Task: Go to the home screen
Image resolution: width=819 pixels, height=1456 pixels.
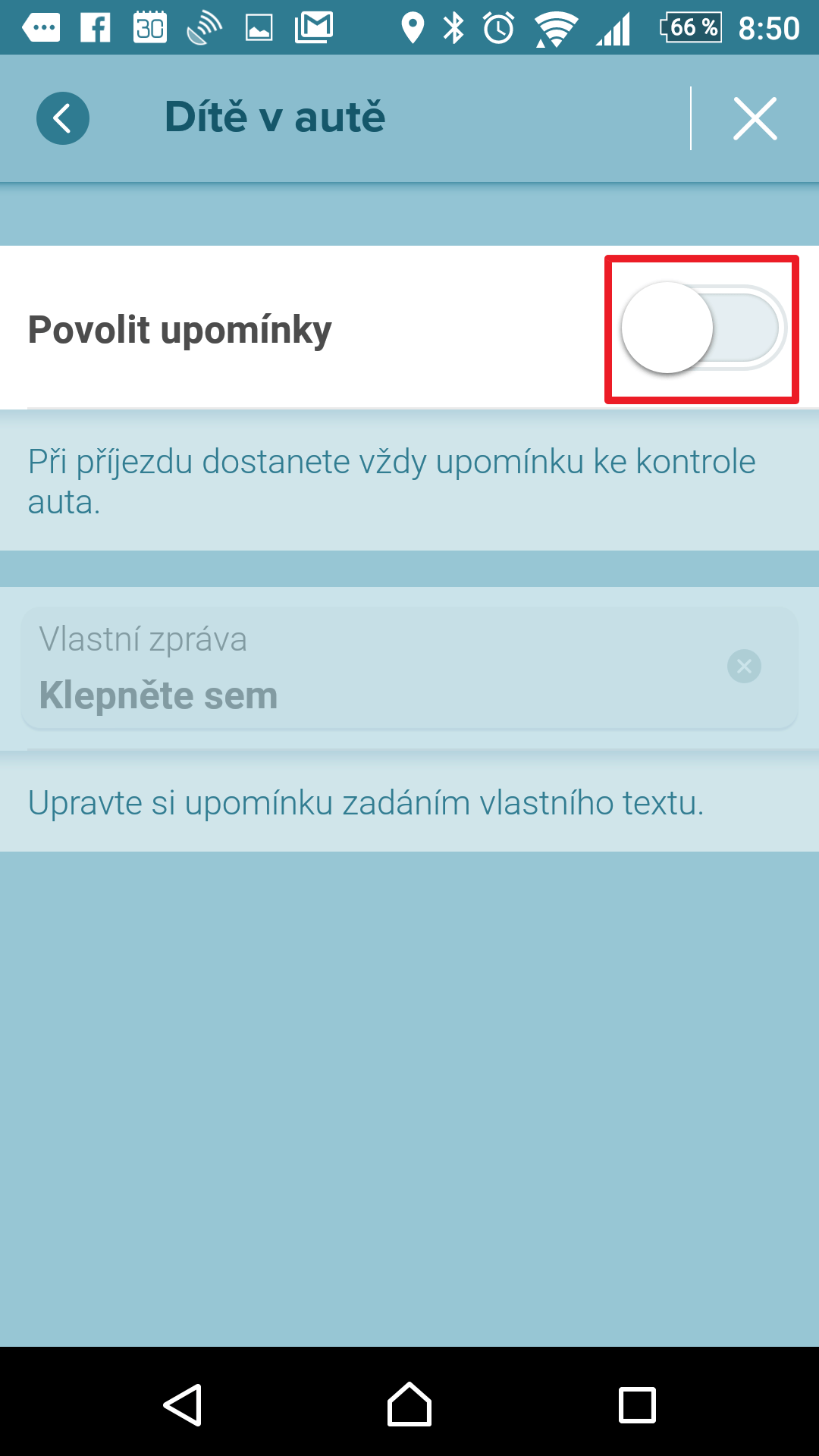Action: [x=409, y=1404]
